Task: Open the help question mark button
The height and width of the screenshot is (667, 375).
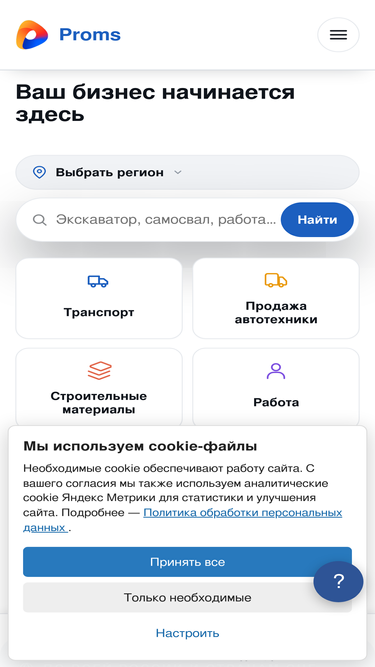Action: (338, 581)
